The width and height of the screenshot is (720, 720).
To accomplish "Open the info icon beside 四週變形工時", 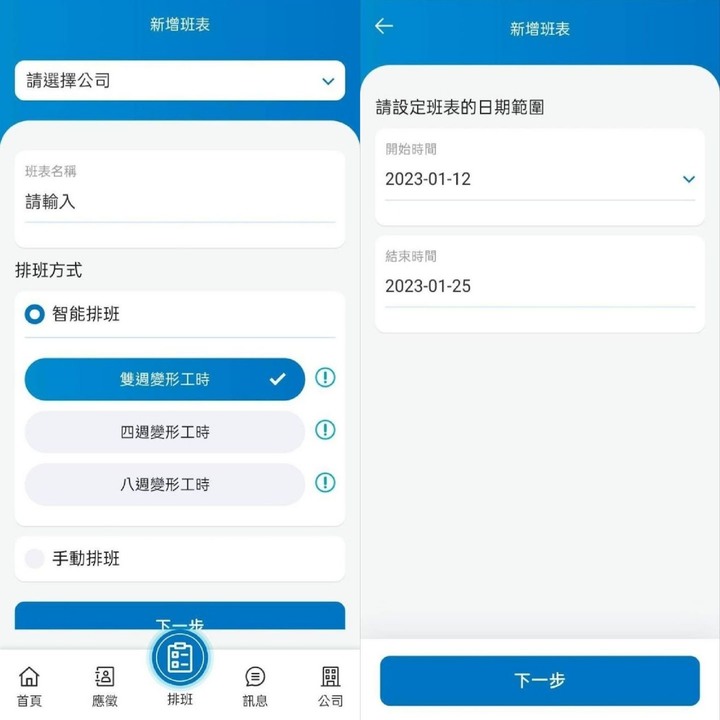I will (x=325, y=430).
